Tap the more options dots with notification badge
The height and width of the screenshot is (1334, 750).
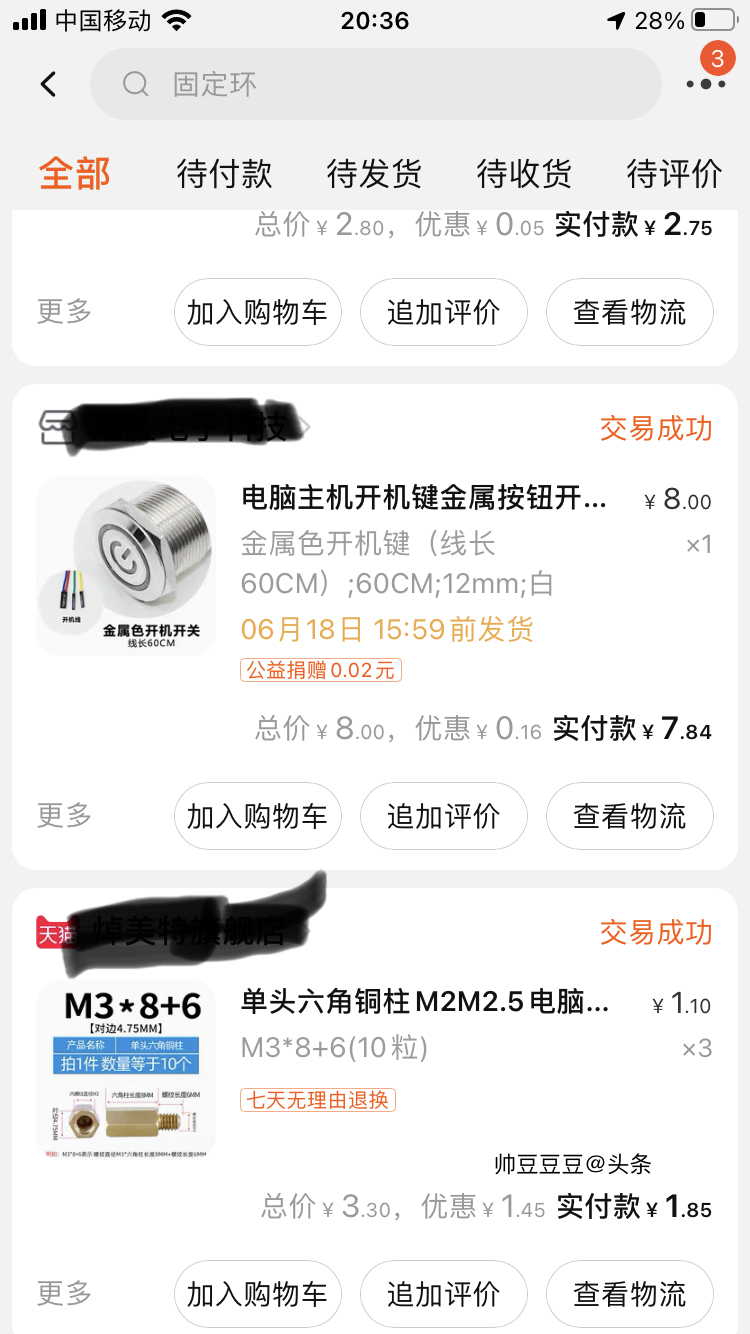pyautogui.click(x=706, y=83)
